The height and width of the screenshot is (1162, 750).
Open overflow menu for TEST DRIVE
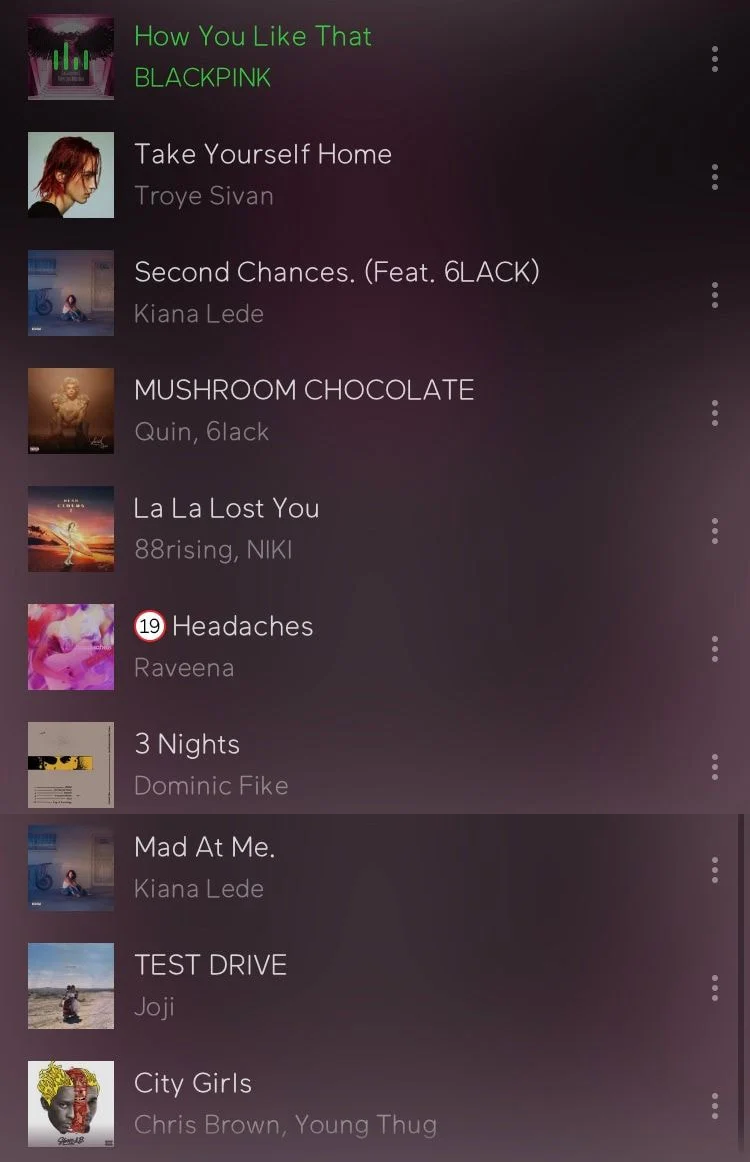pyautogui.click(x=714, y=988)
